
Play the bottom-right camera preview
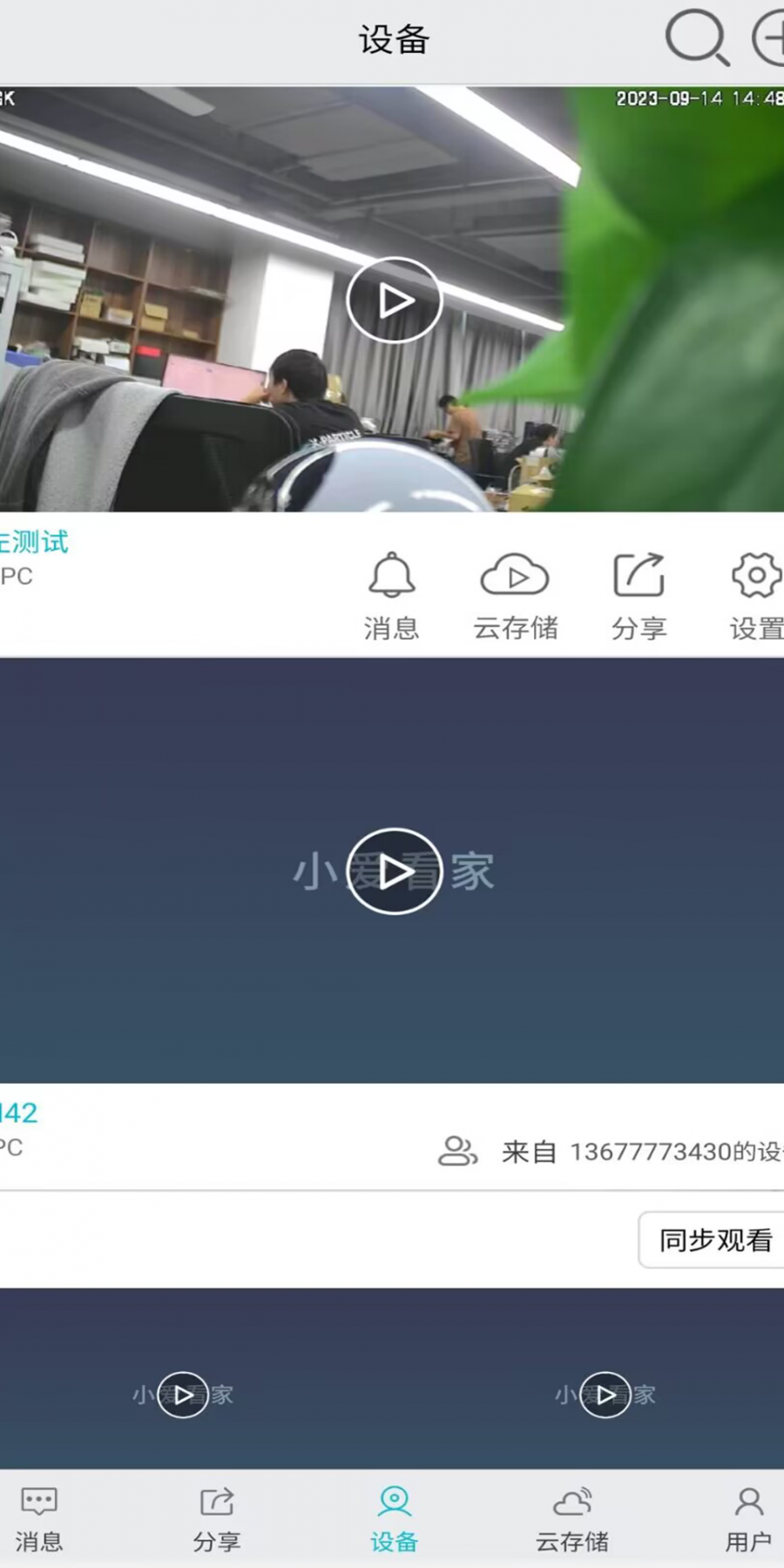605,1395
